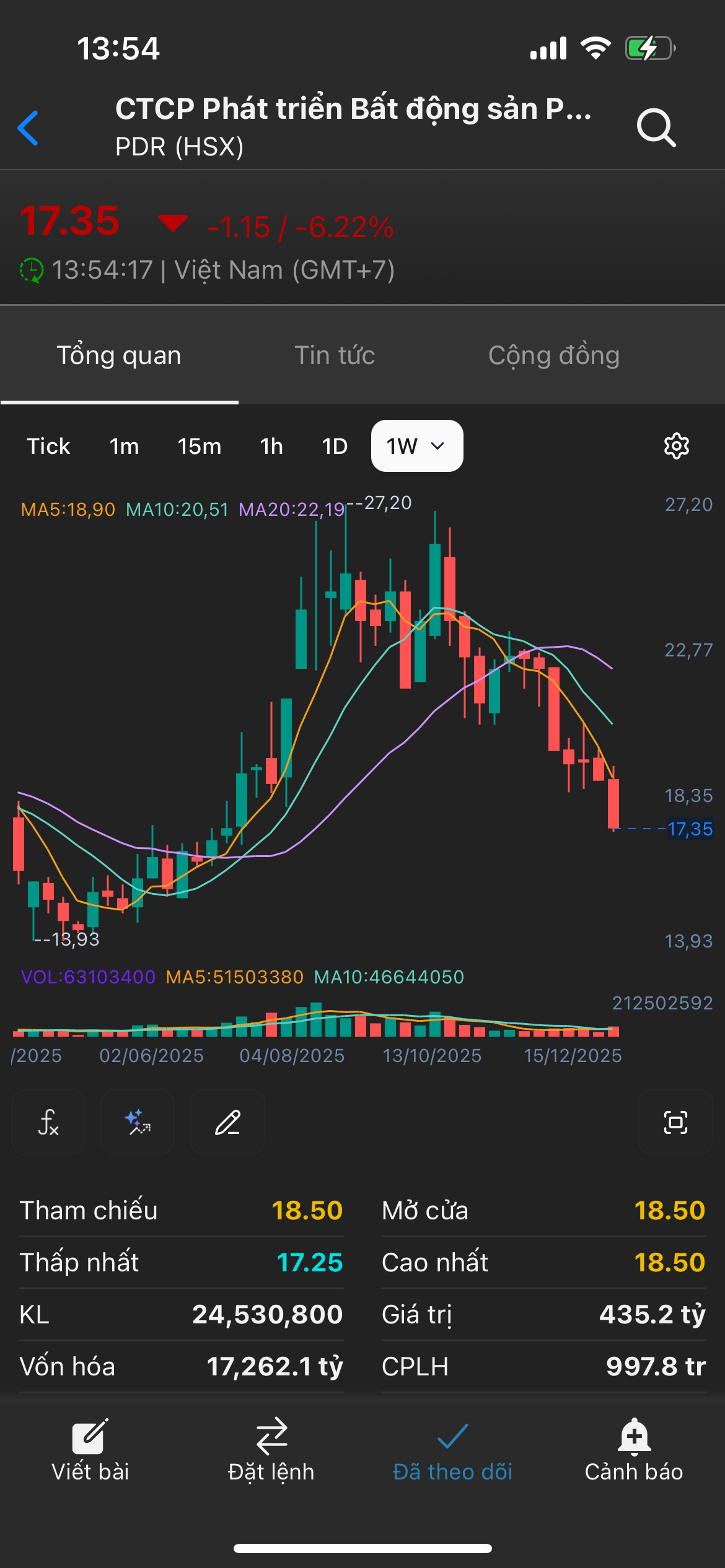Open the drawing pencil tool
The width and height of the screenshot is (725, 1568).
pyautogui.click(x=227, y=1123)
